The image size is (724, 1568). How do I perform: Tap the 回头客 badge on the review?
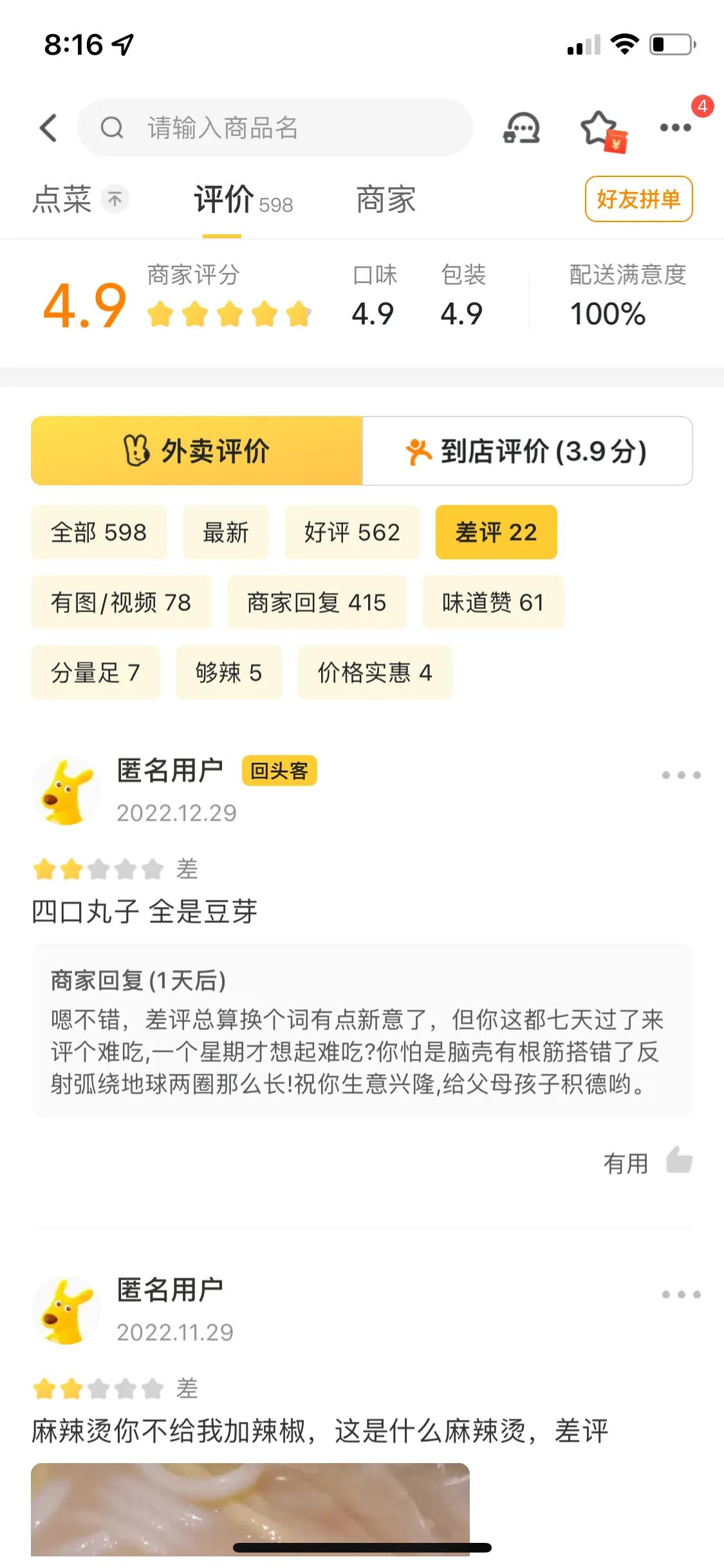click(279, 770)
